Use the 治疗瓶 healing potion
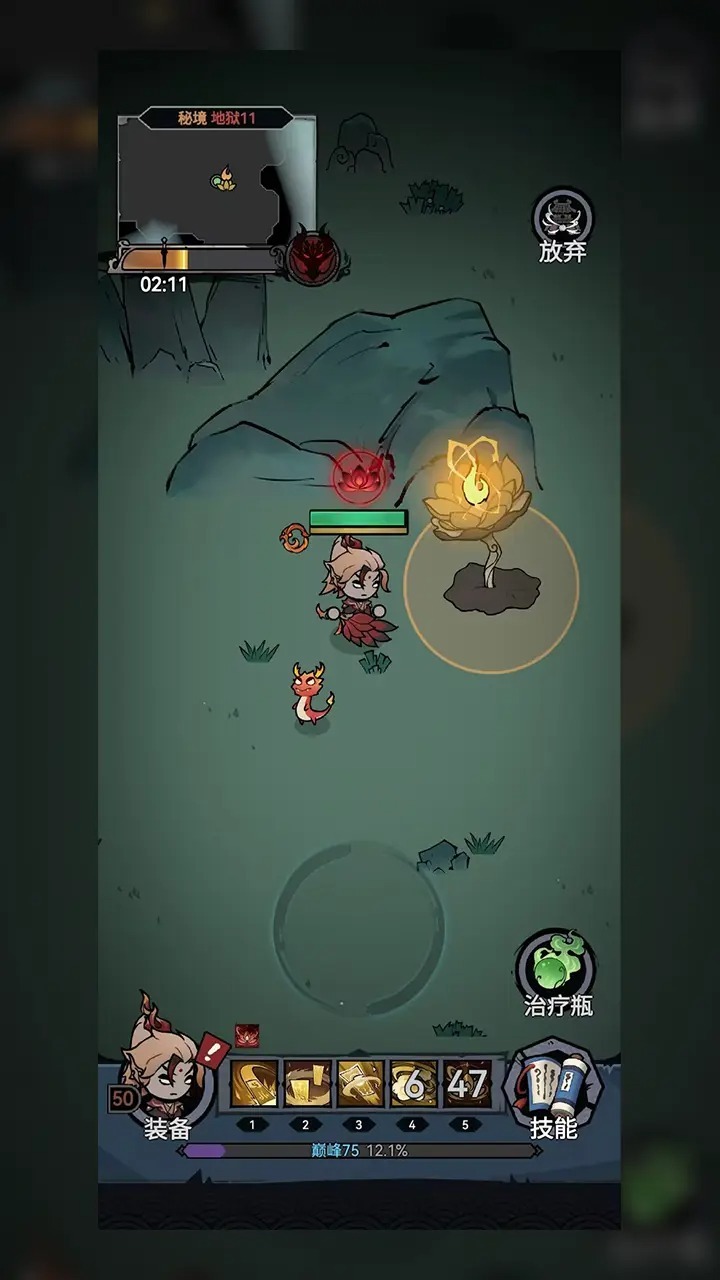Image resolution: width=720 pixels, height=1280 pixels. (x=557, y=970)
